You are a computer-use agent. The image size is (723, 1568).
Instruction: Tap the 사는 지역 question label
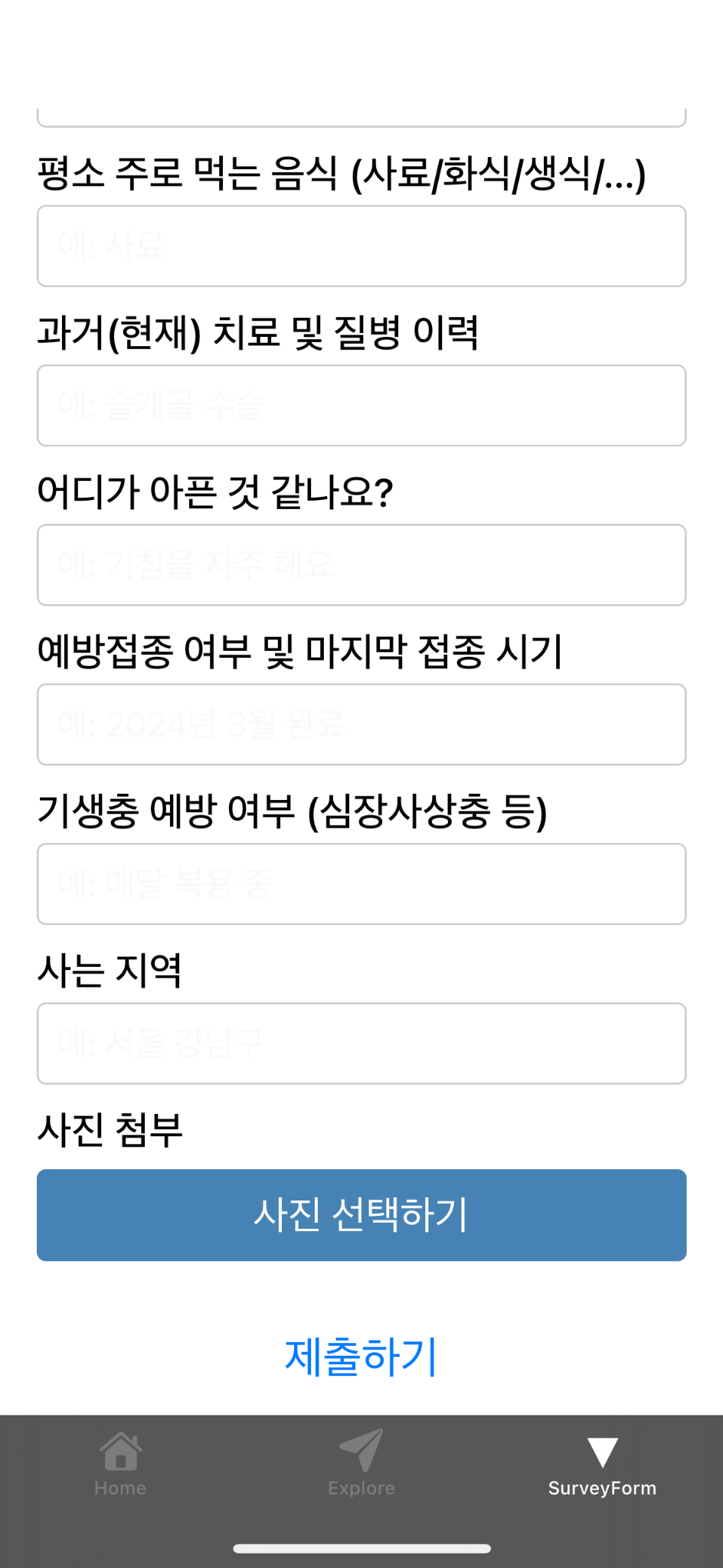110,971
